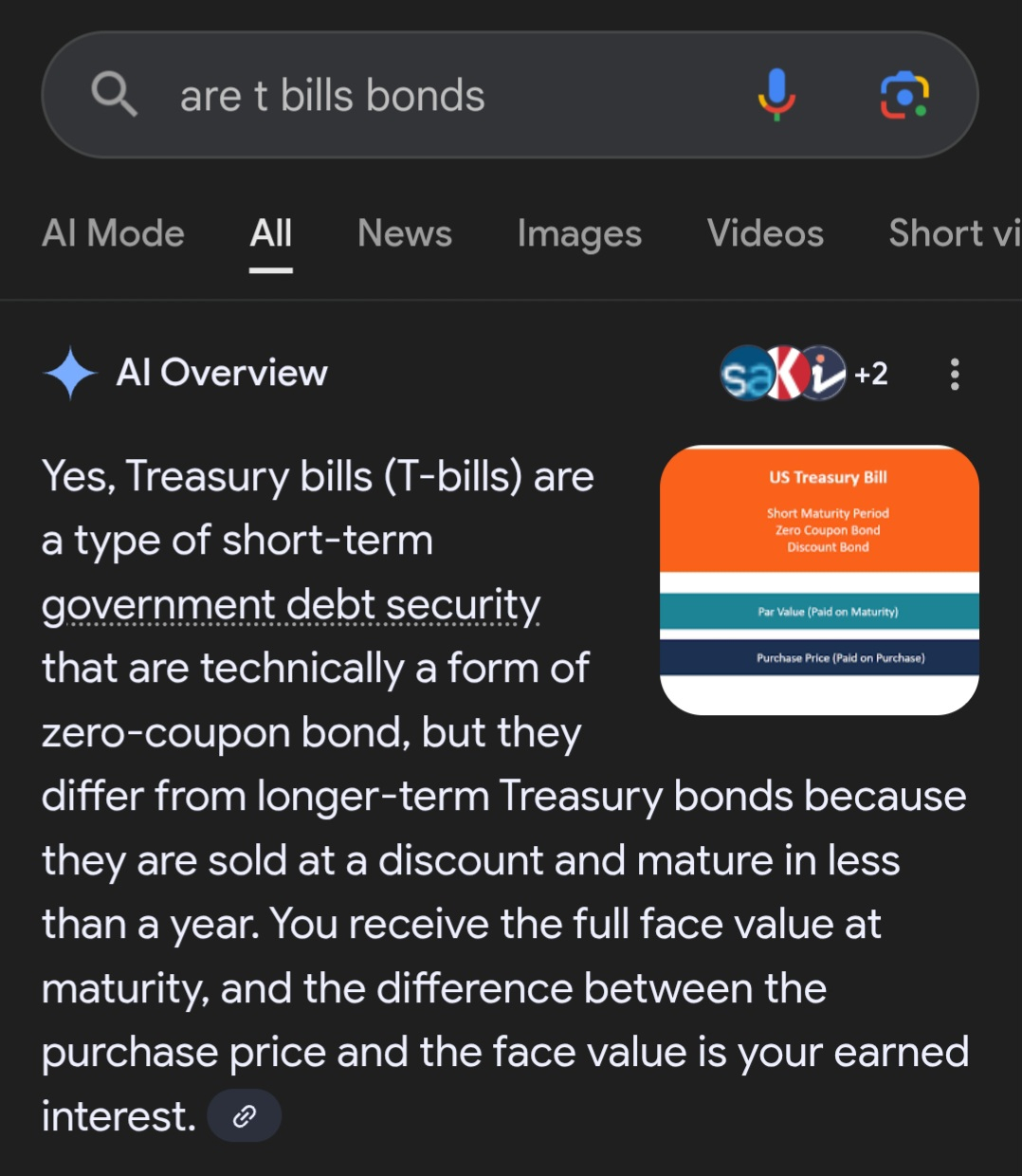Open the government debt security link
This screenshot has height=1176, width=1022.
[x=290, y=605]
